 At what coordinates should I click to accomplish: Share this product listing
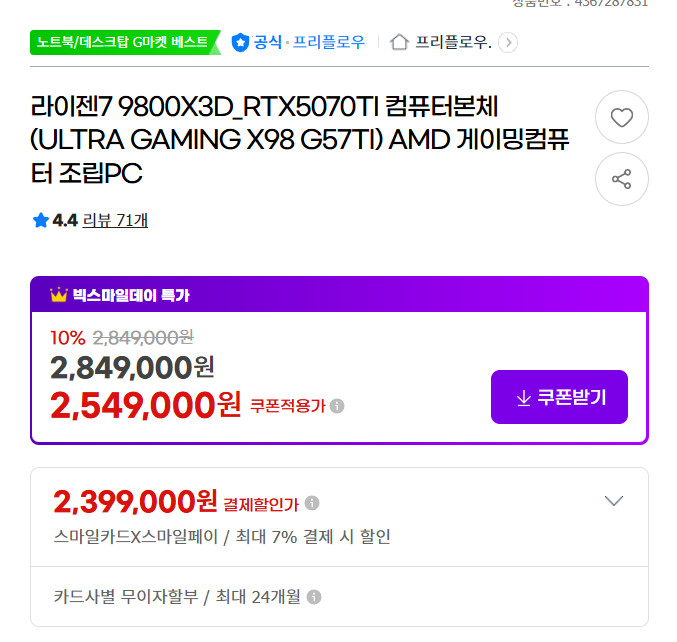[x=621, y=179]
